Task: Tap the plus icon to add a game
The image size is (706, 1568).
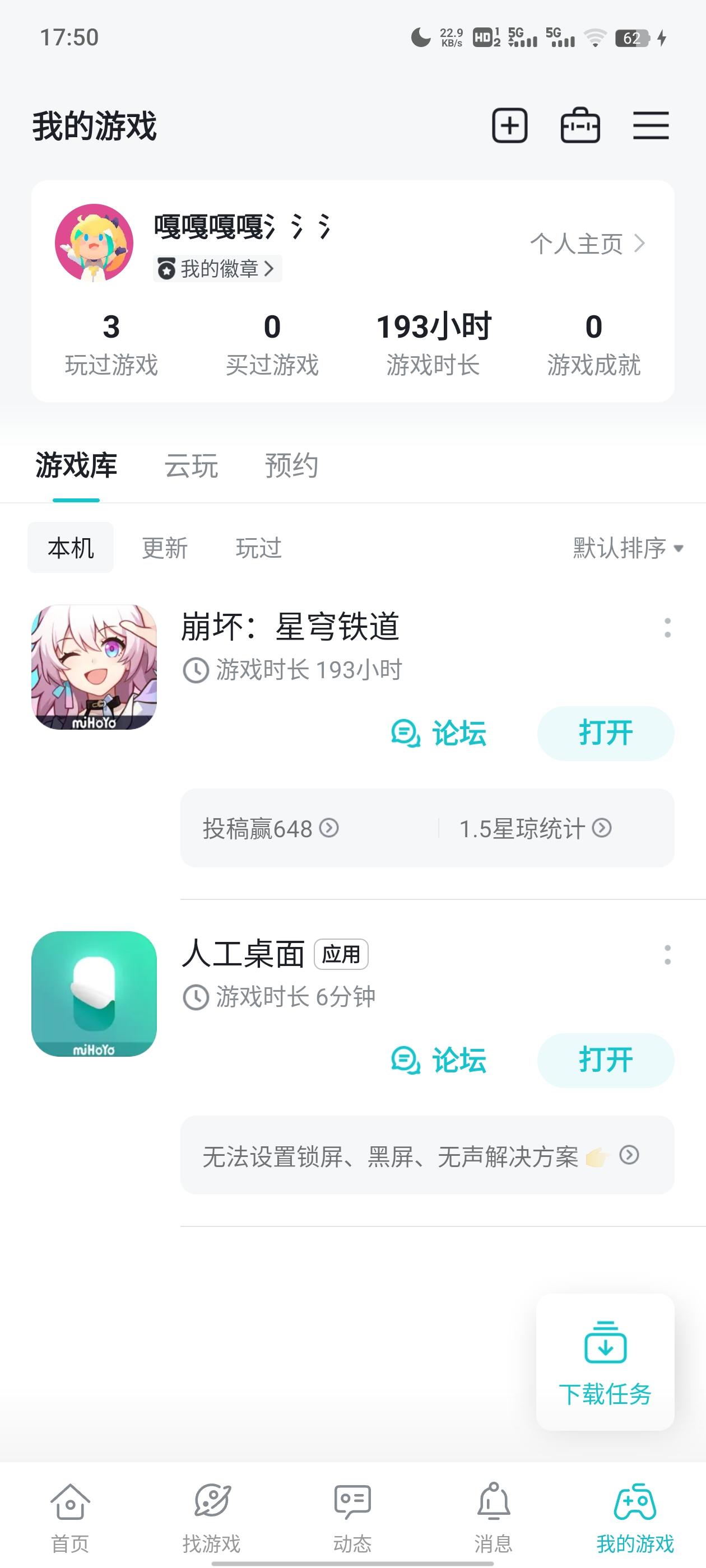Action: click(509, 125)
